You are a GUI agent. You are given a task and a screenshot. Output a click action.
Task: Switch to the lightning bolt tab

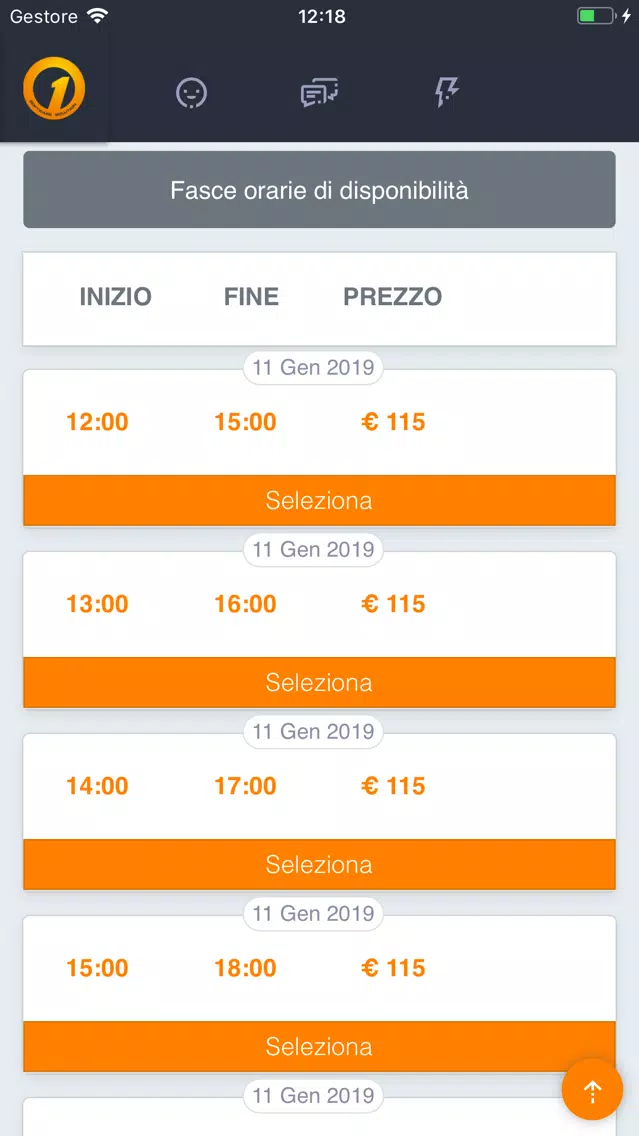[446, 93]
